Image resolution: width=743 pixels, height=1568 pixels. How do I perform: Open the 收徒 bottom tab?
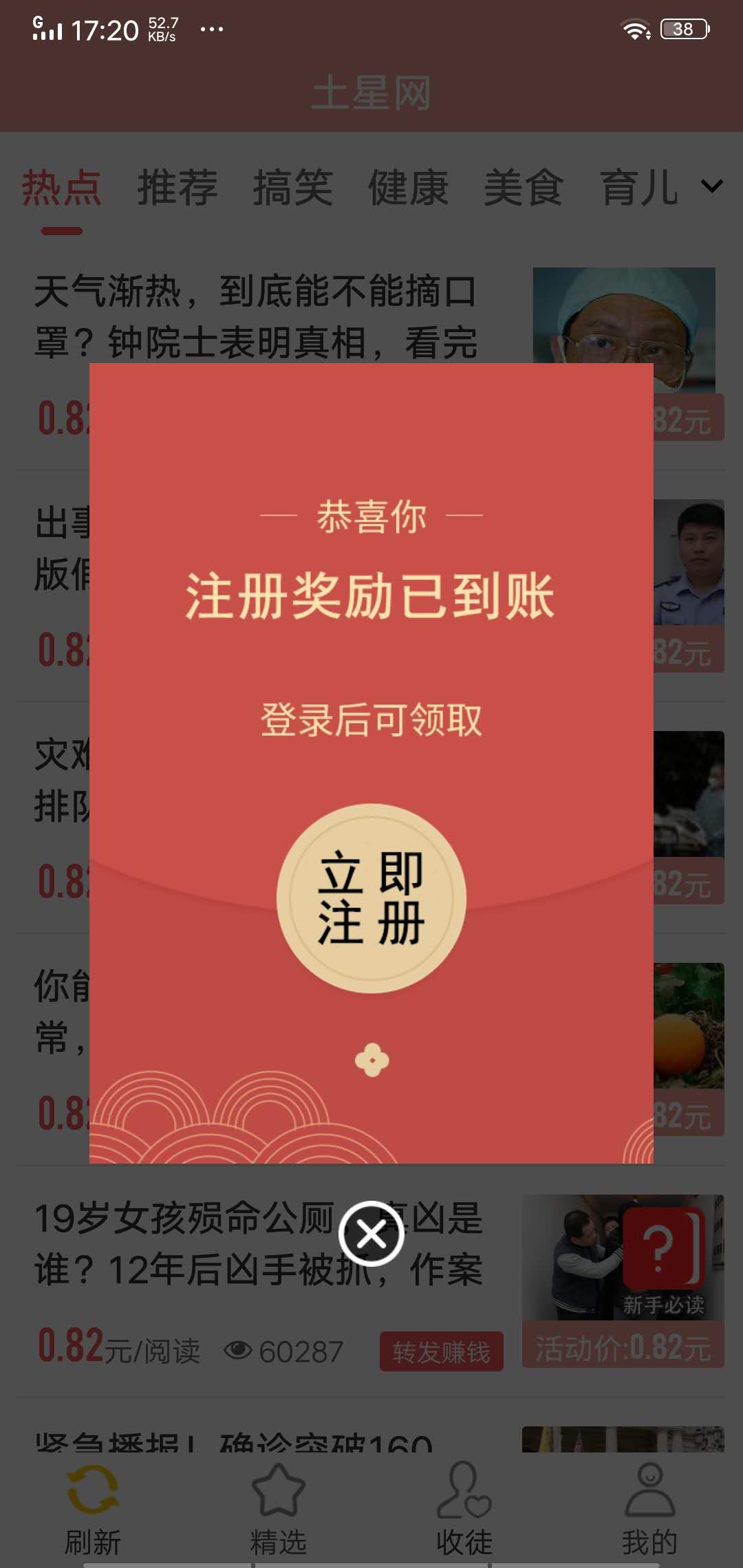coord(464,1506)
